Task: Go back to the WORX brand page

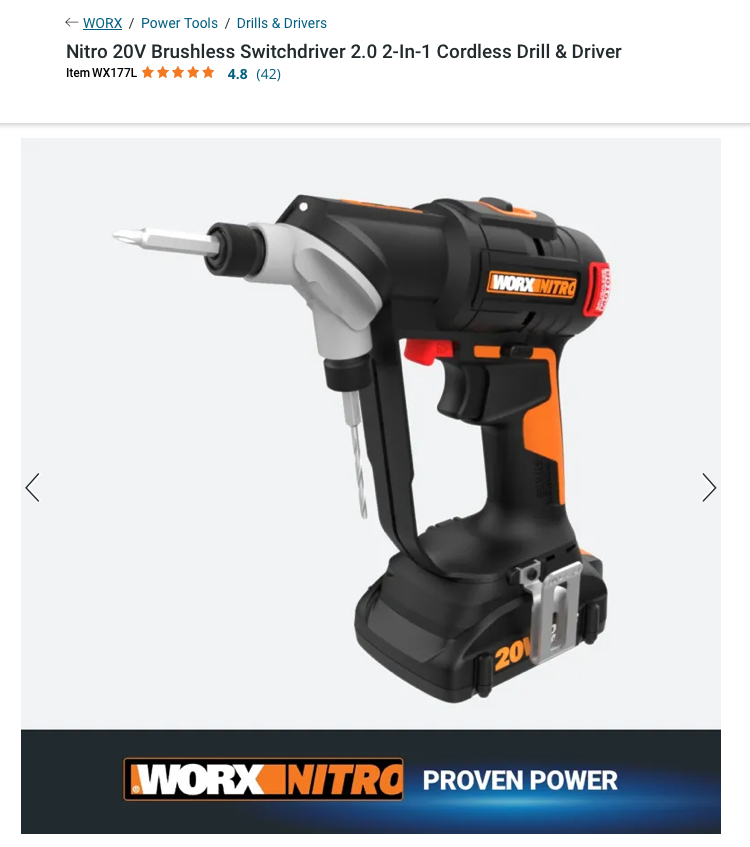Action: click(x=102, y=23)
